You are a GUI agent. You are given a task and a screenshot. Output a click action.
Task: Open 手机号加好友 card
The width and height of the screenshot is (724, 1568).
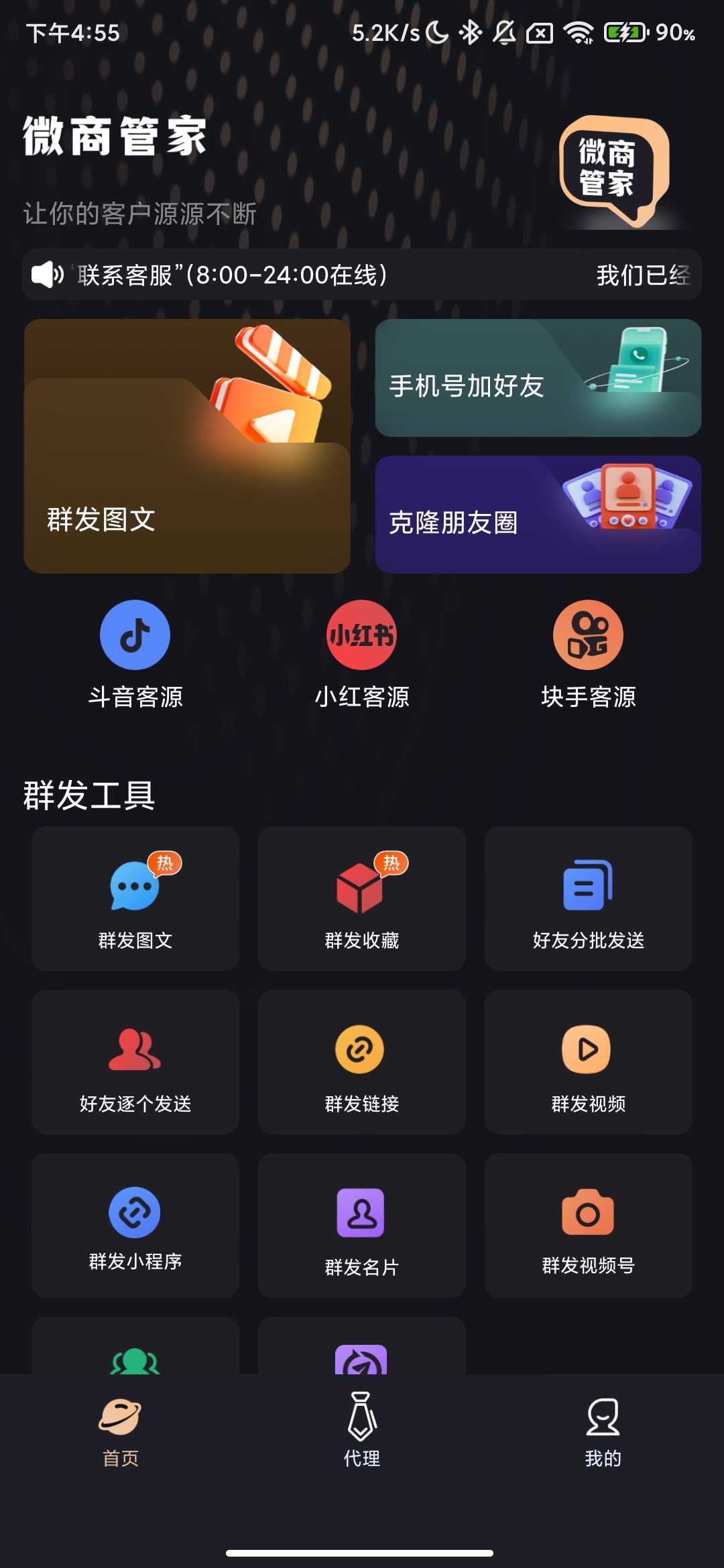[538, 379]
